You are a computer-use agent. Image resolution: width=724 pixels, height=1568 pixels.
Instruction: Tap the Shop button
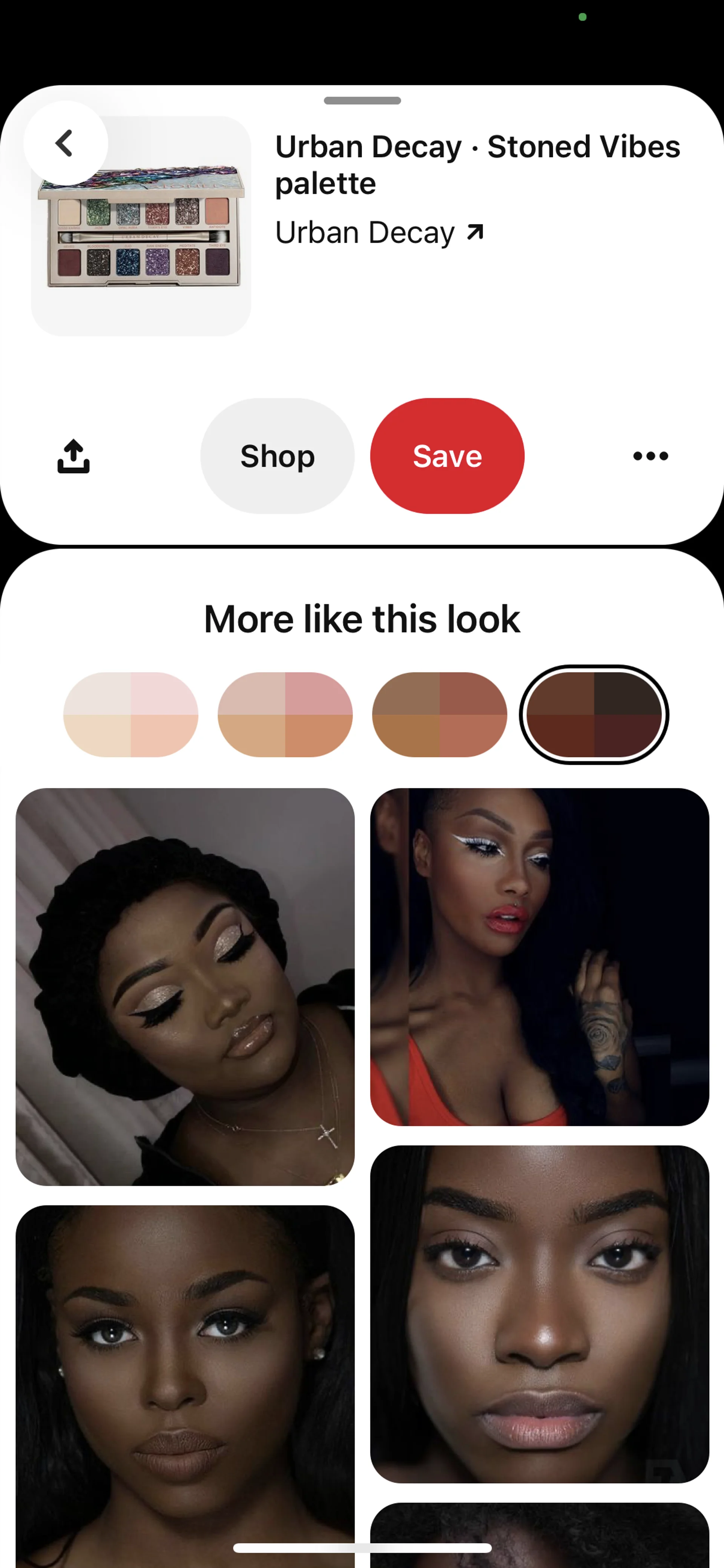click(x=278, y=456)
